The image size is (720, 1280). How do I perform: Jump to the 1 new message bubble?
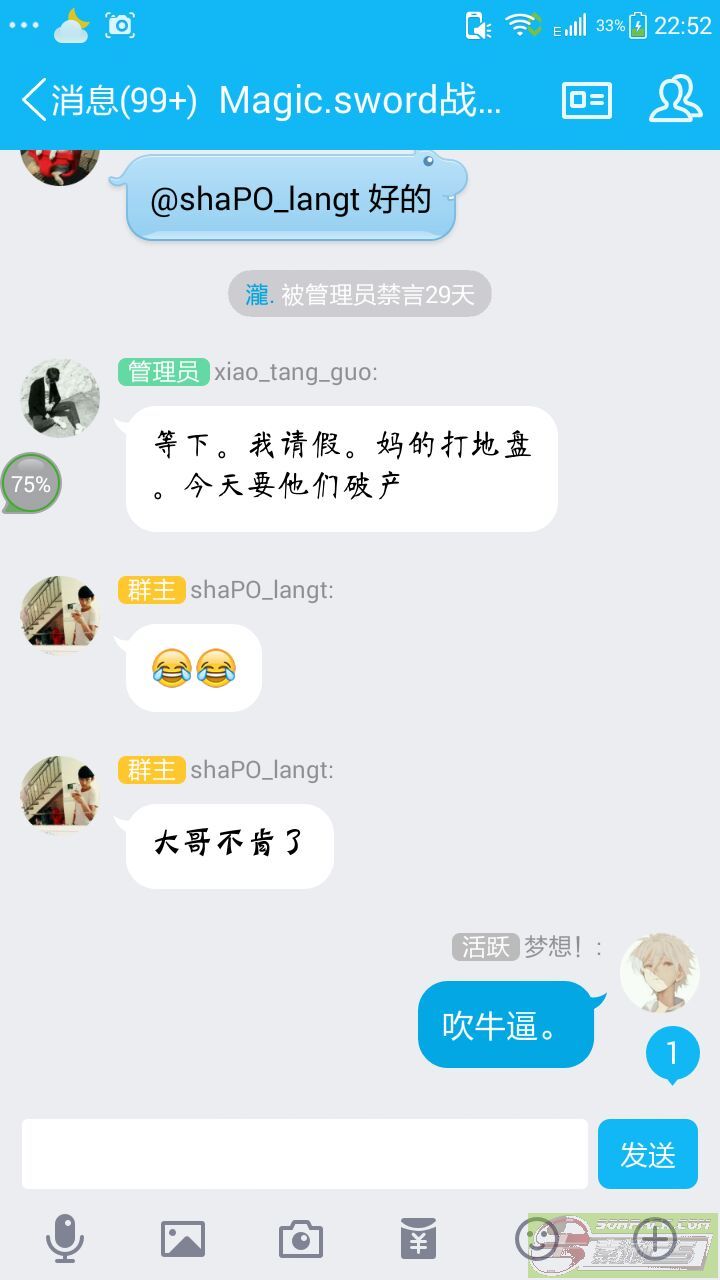[672, 1054]
